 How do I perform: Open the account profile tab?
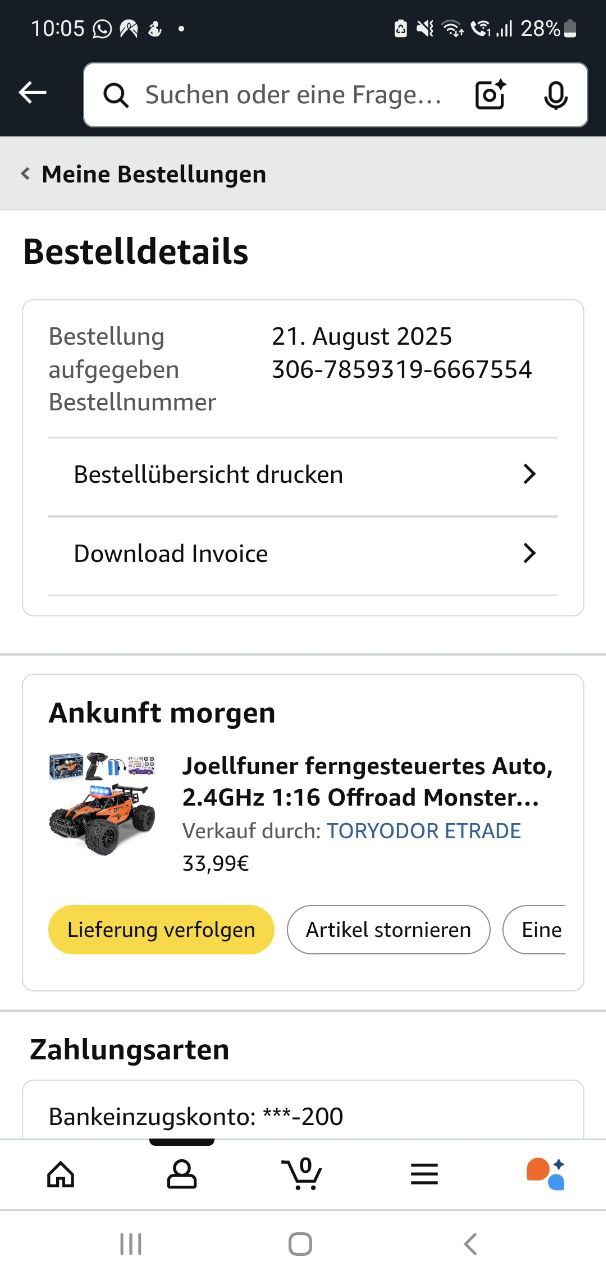click(x=182, y=1174)
